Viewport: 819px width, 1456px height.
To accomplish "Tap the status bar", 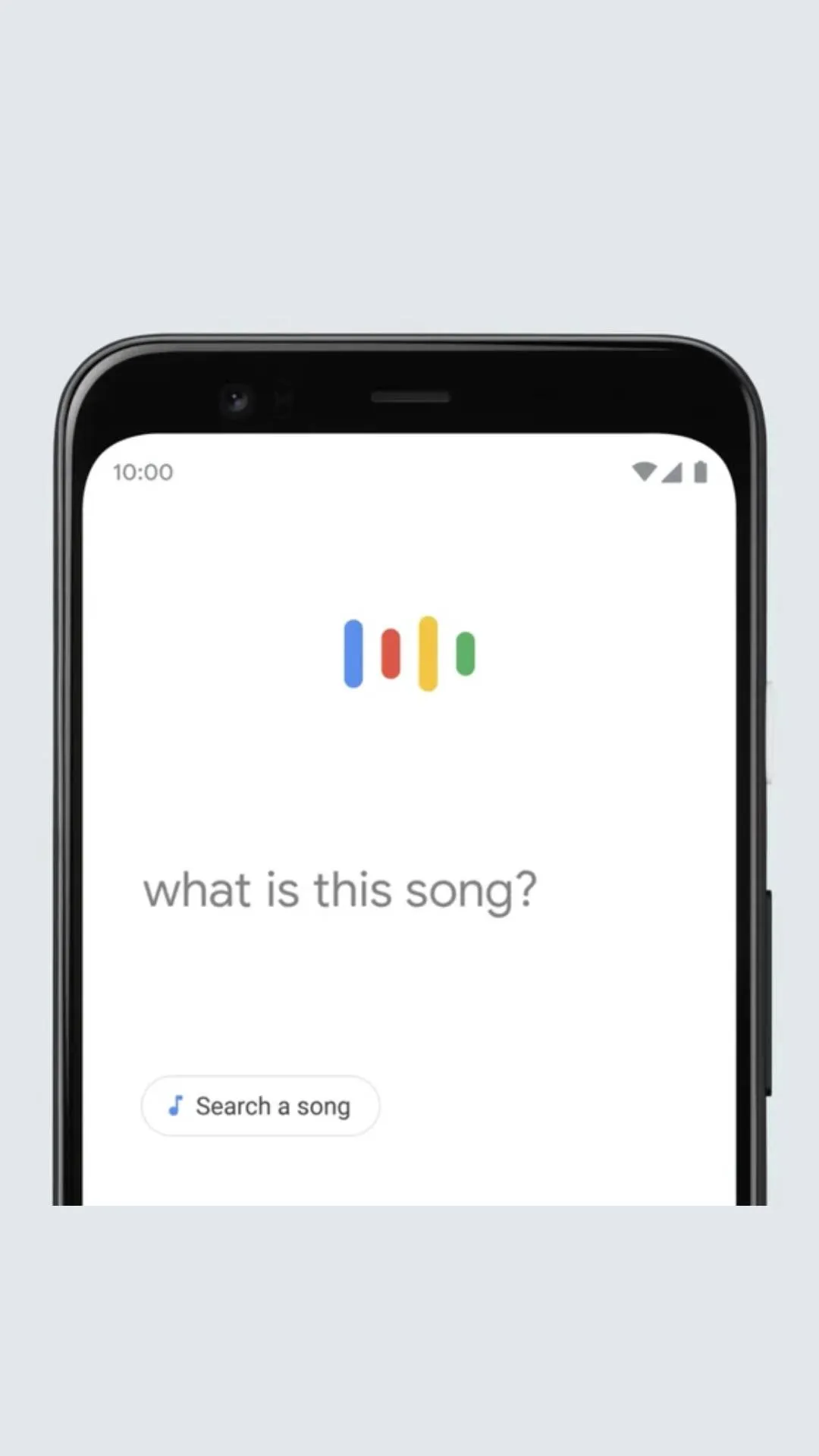I will pyautogui.click(x=409, y=472).
